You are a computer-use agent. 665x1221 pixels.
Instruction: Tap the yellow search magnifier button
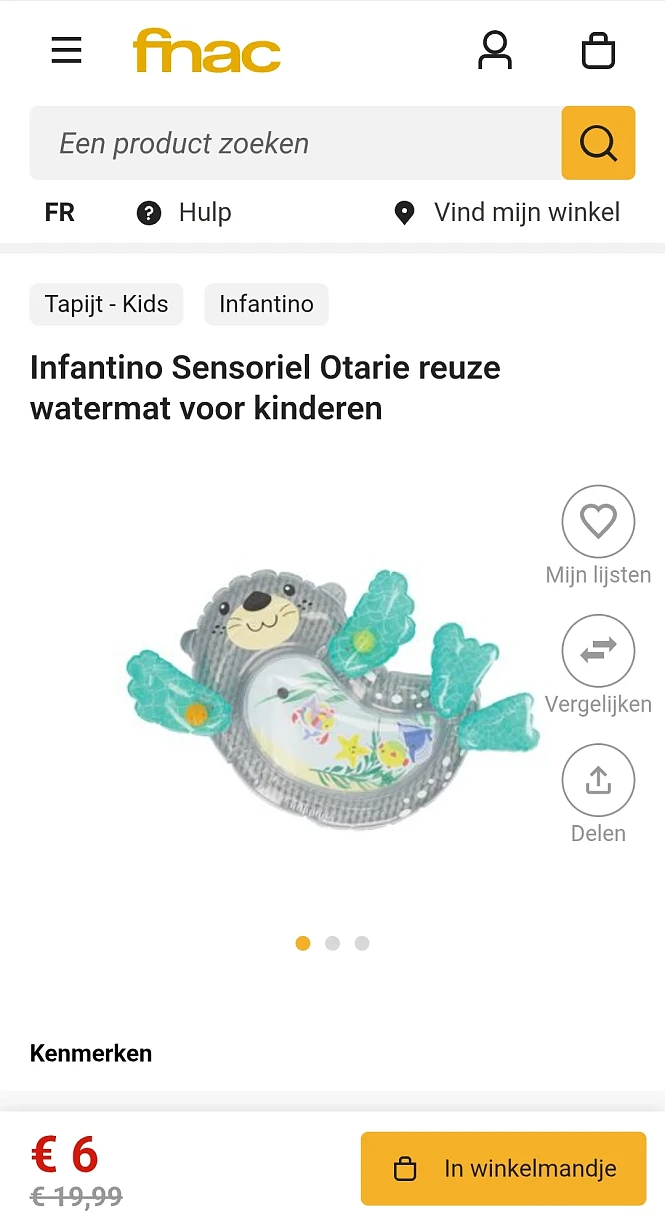(598, 143)
